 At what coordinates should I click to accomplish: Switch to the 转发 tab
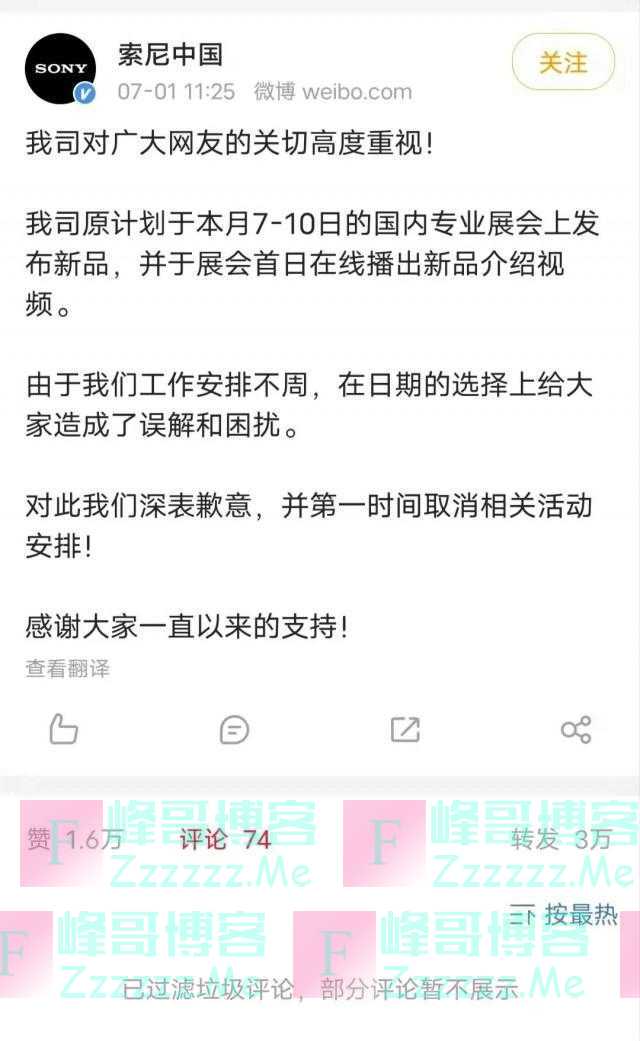[x=560, y=840]
